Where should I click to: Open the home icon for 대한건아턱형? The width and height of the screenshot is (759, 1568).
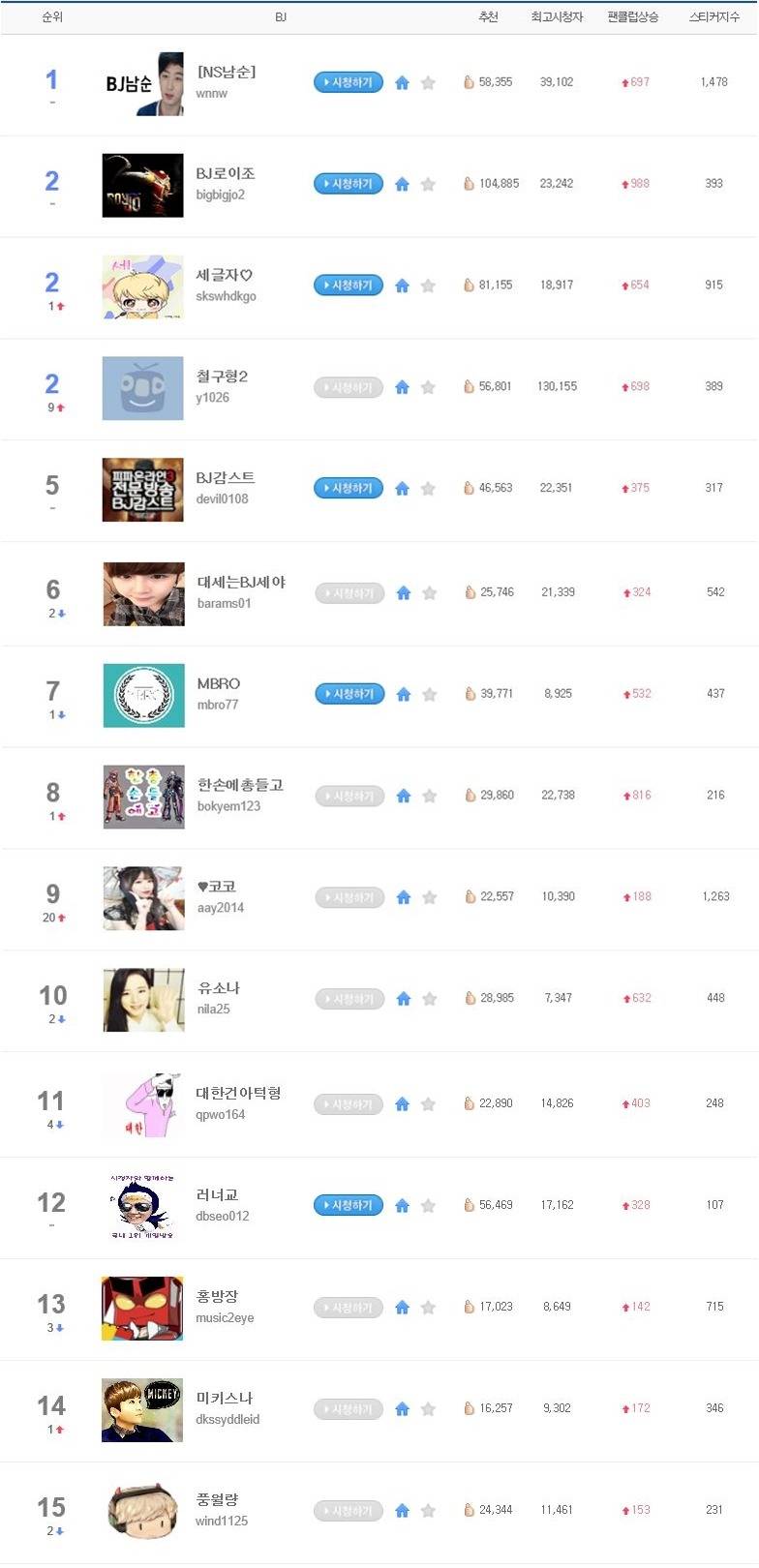pyautogui.click(x=402, y=1104)
